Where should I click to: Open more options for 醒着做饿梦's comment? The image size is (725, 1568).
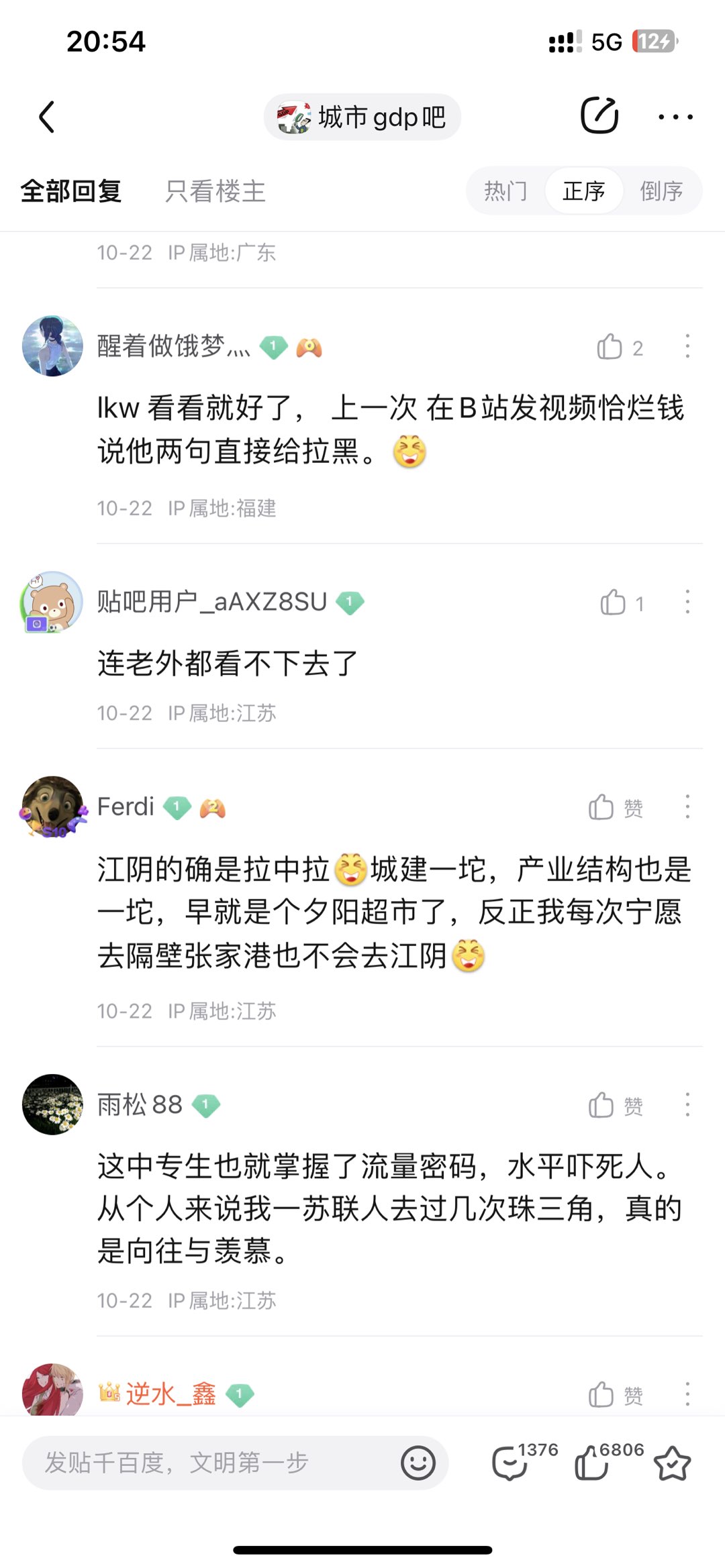click(687, 346)
